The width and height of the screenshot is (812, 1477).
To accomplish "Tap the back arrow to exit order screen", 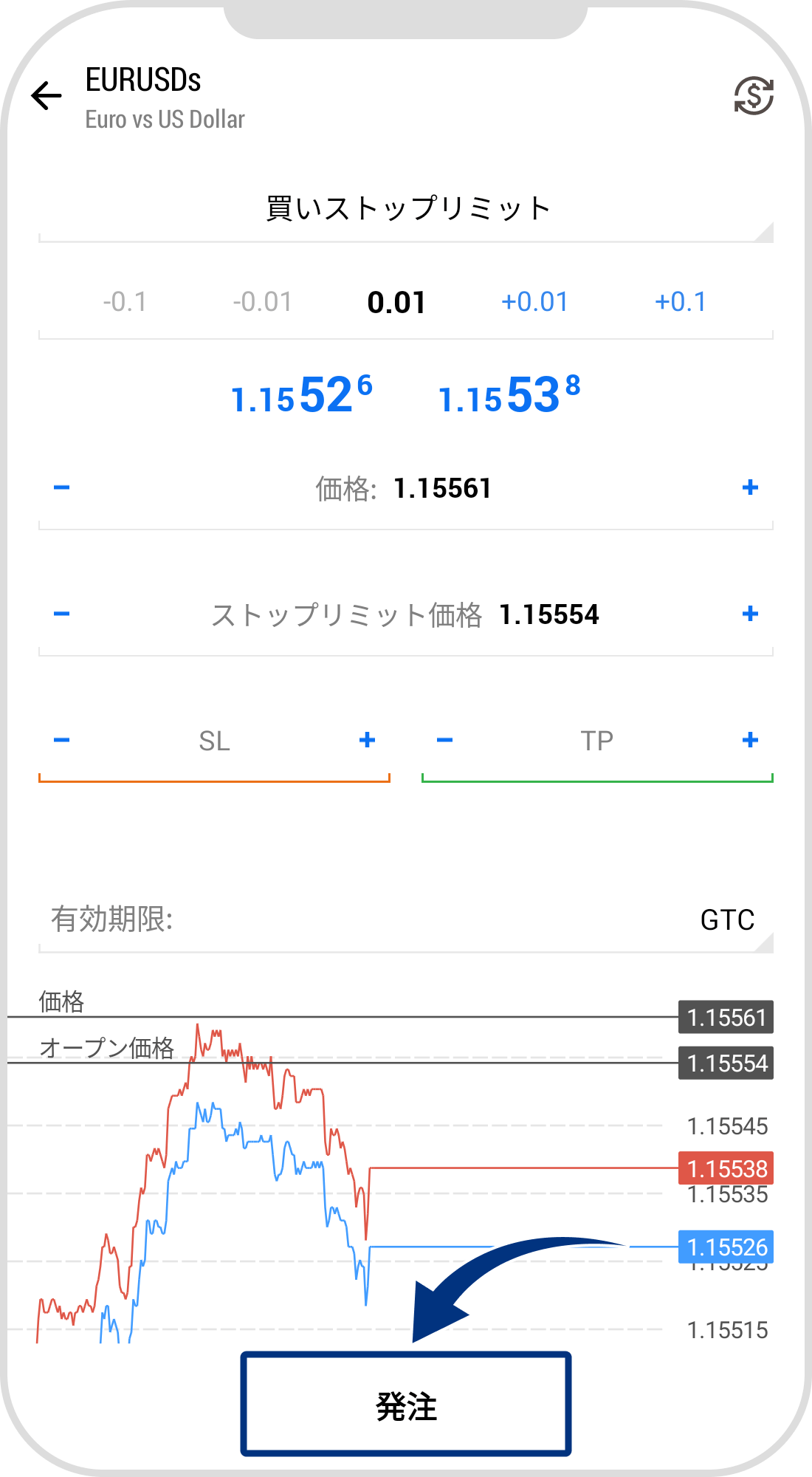I will click(46, 95).
